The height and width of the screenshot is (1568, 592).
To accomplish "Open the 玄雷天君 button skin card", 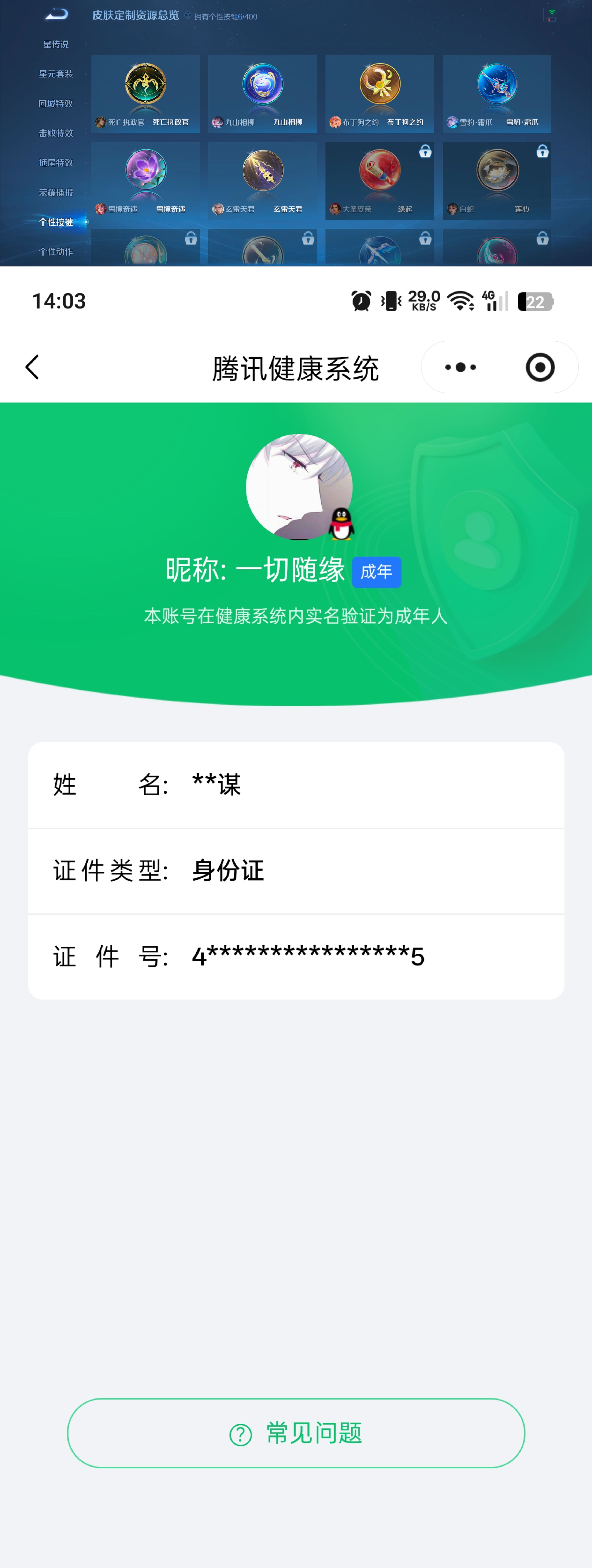I will [x=263, y=181].
